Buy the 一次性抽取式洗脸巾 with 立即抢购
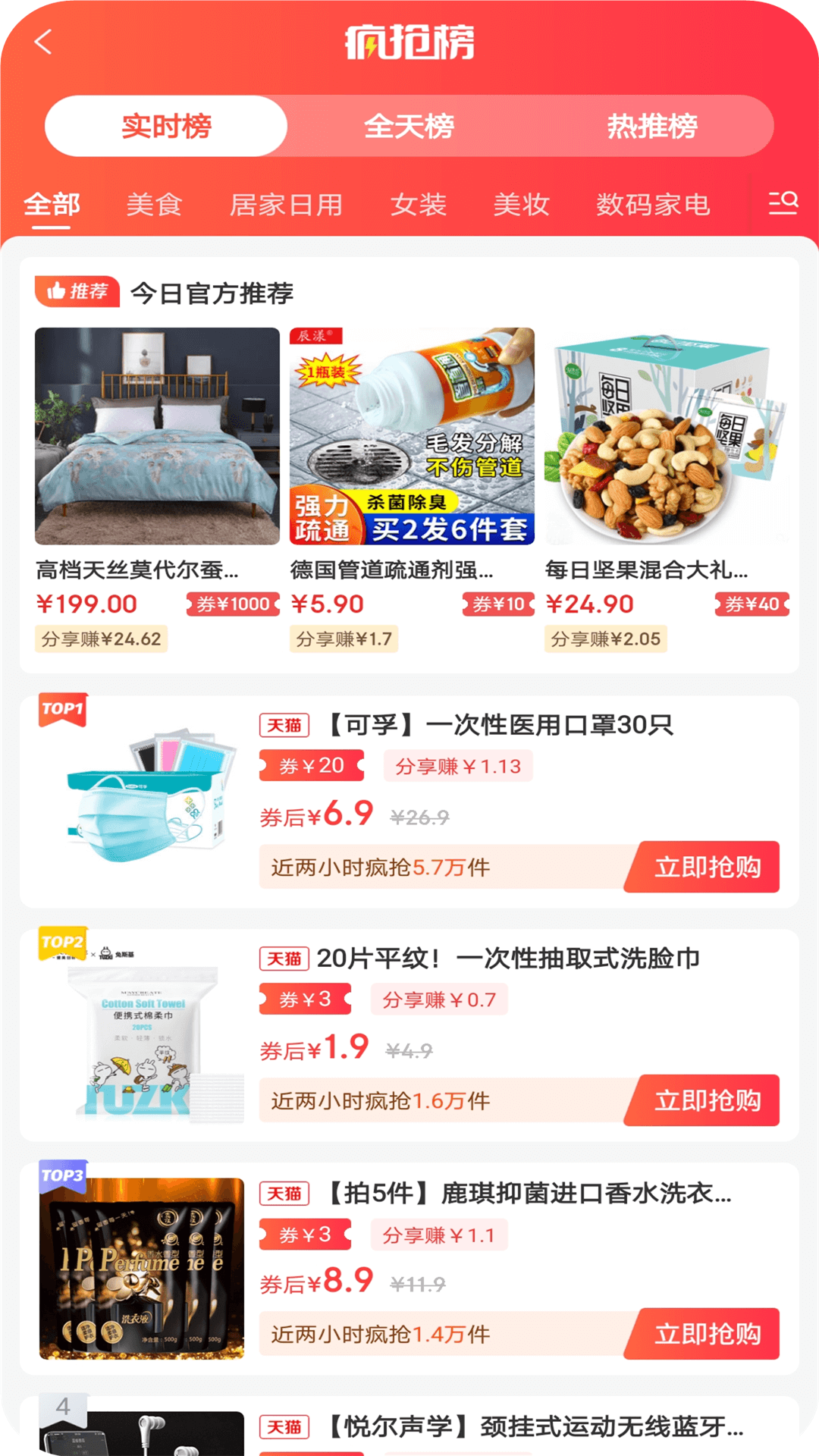The width and height of the screenshot is (819, 1456). coord(706,1100)
